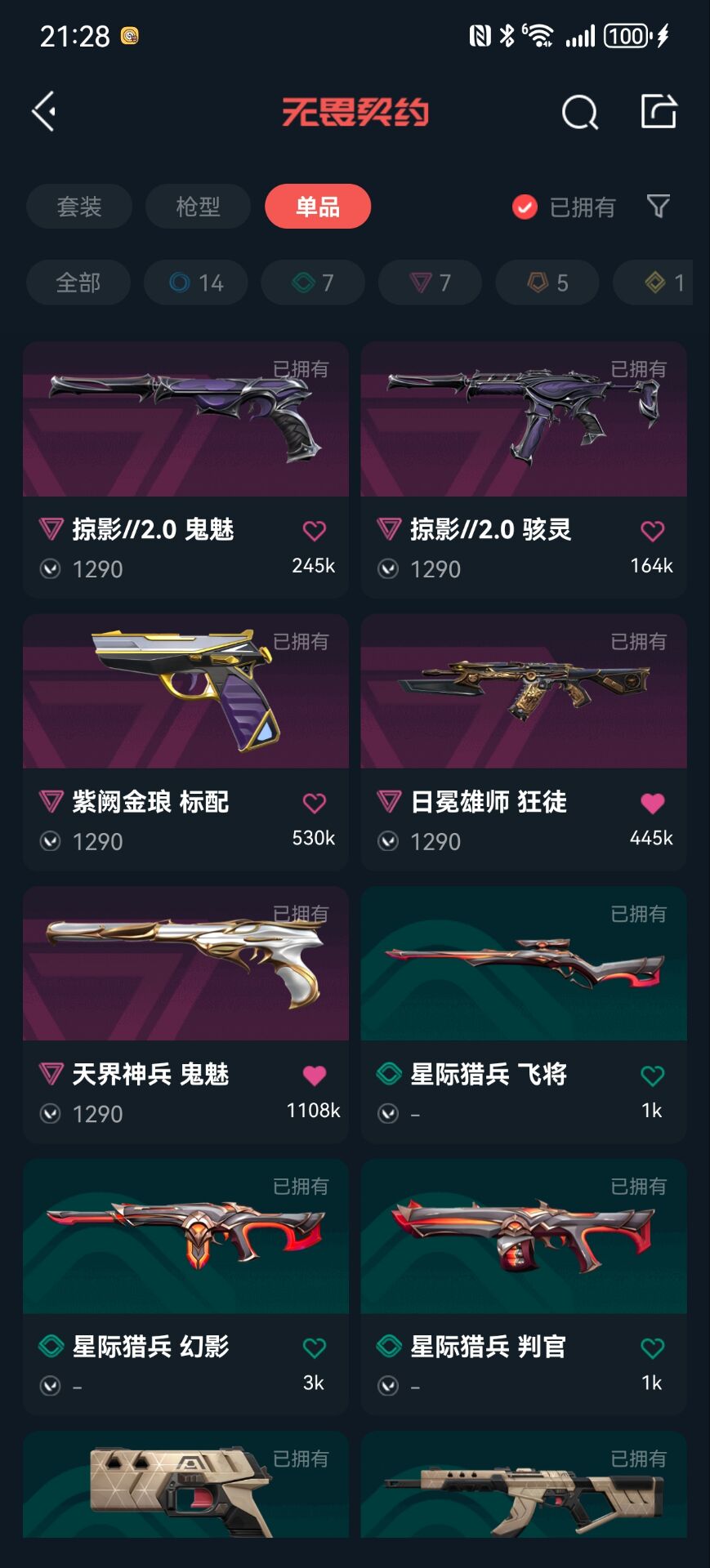
Task: Open the search icon in the header
Action: click(x=579, y=112)
